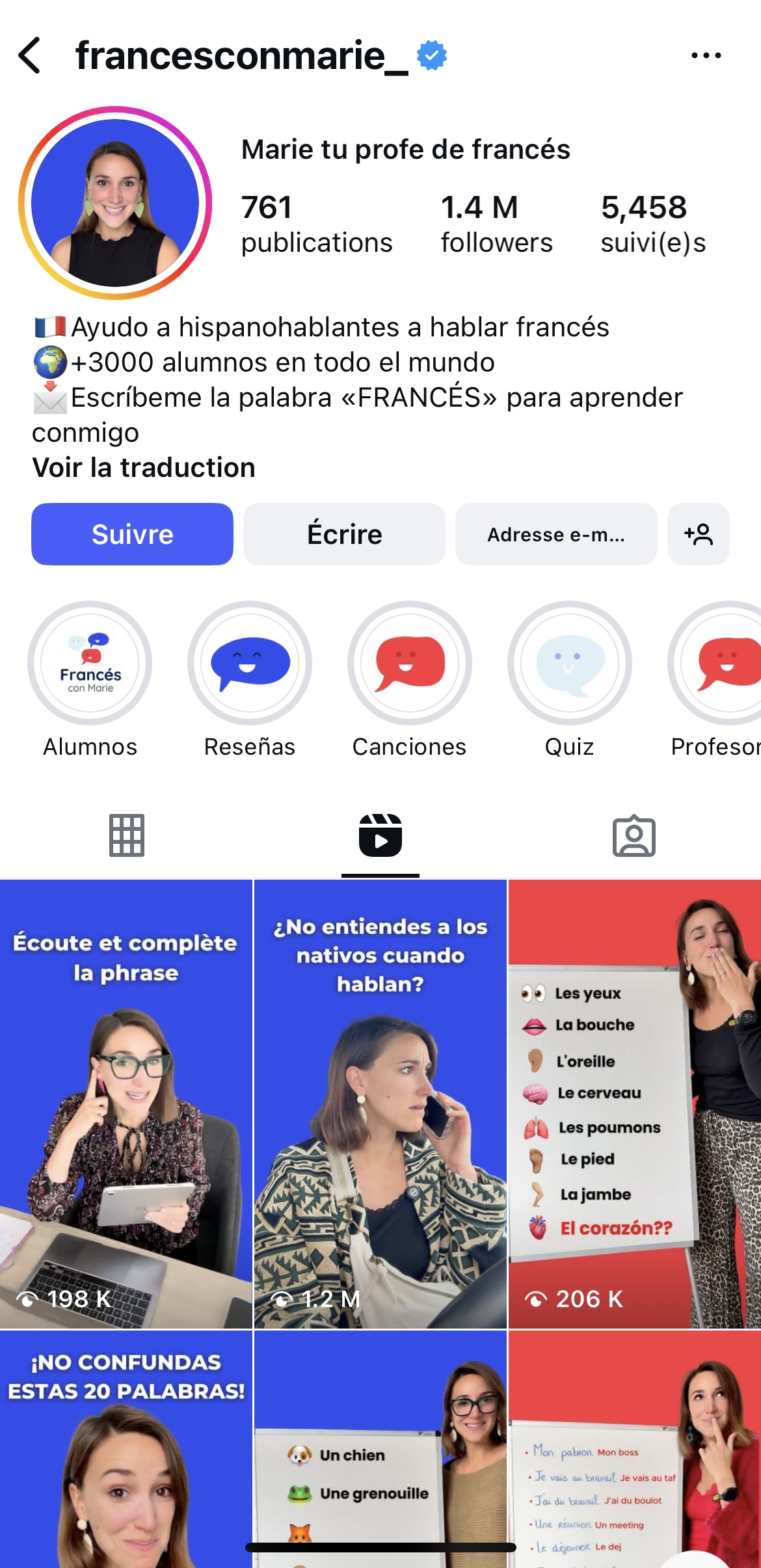Open suggested accounts with add-person icon

698,534
